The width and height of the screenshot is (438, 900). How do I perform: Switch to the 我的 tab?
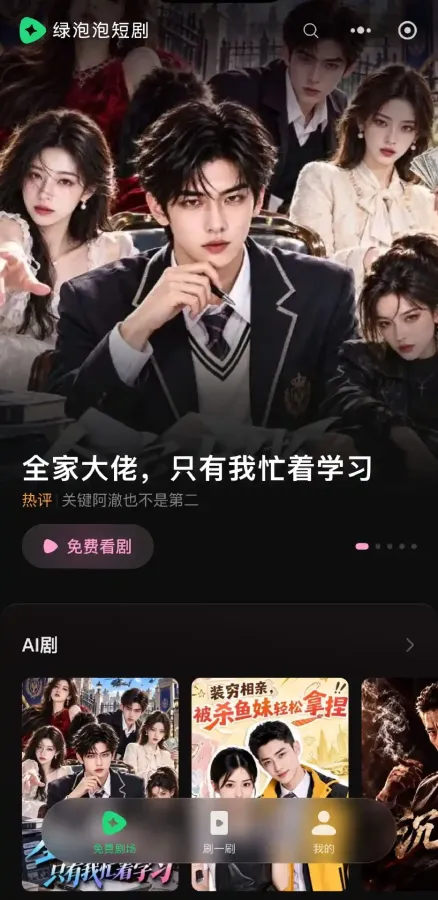(x=324, y=831)
